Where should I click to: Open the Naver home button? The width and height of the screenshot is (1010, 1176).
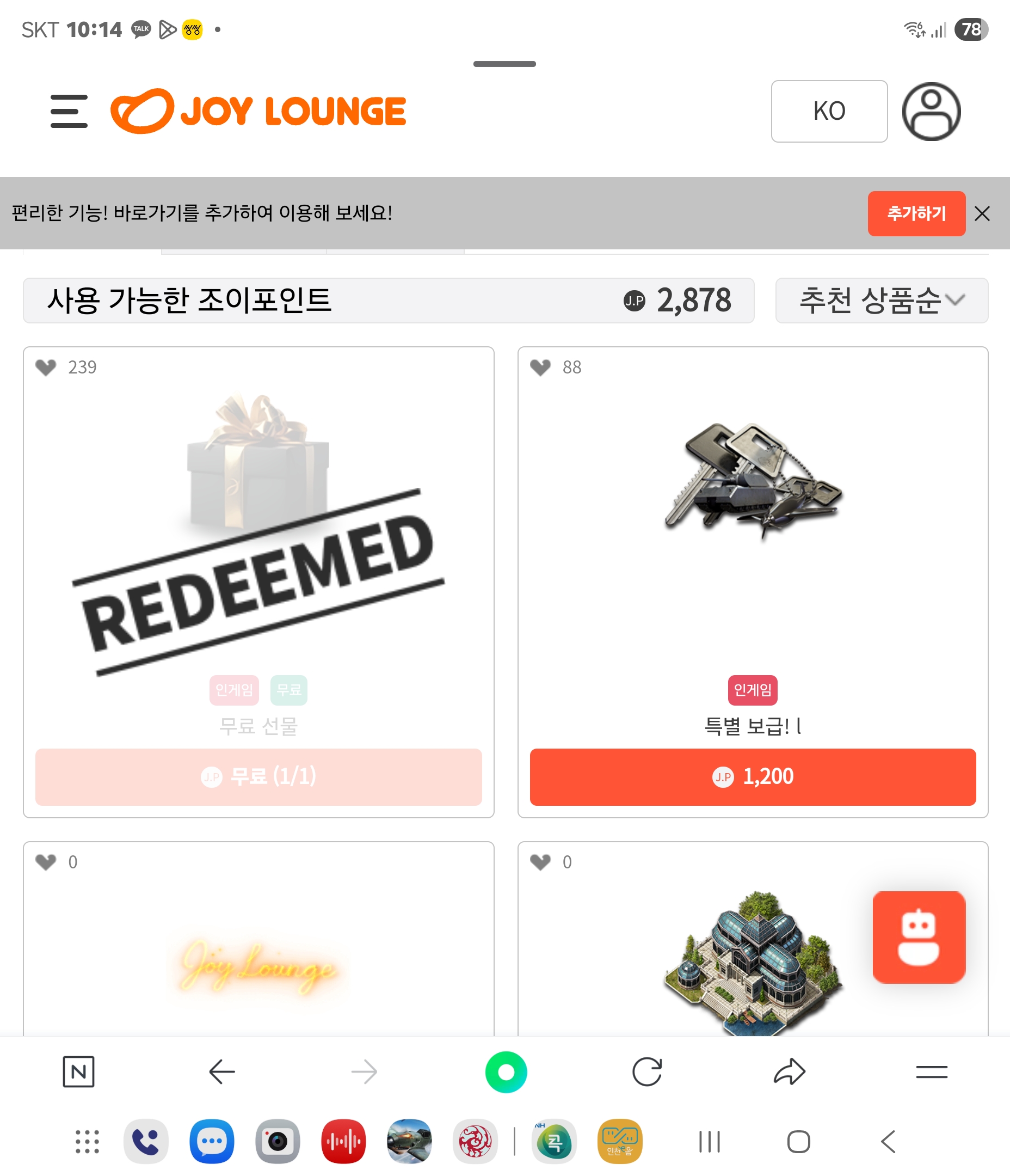(x=78, y=1071)
